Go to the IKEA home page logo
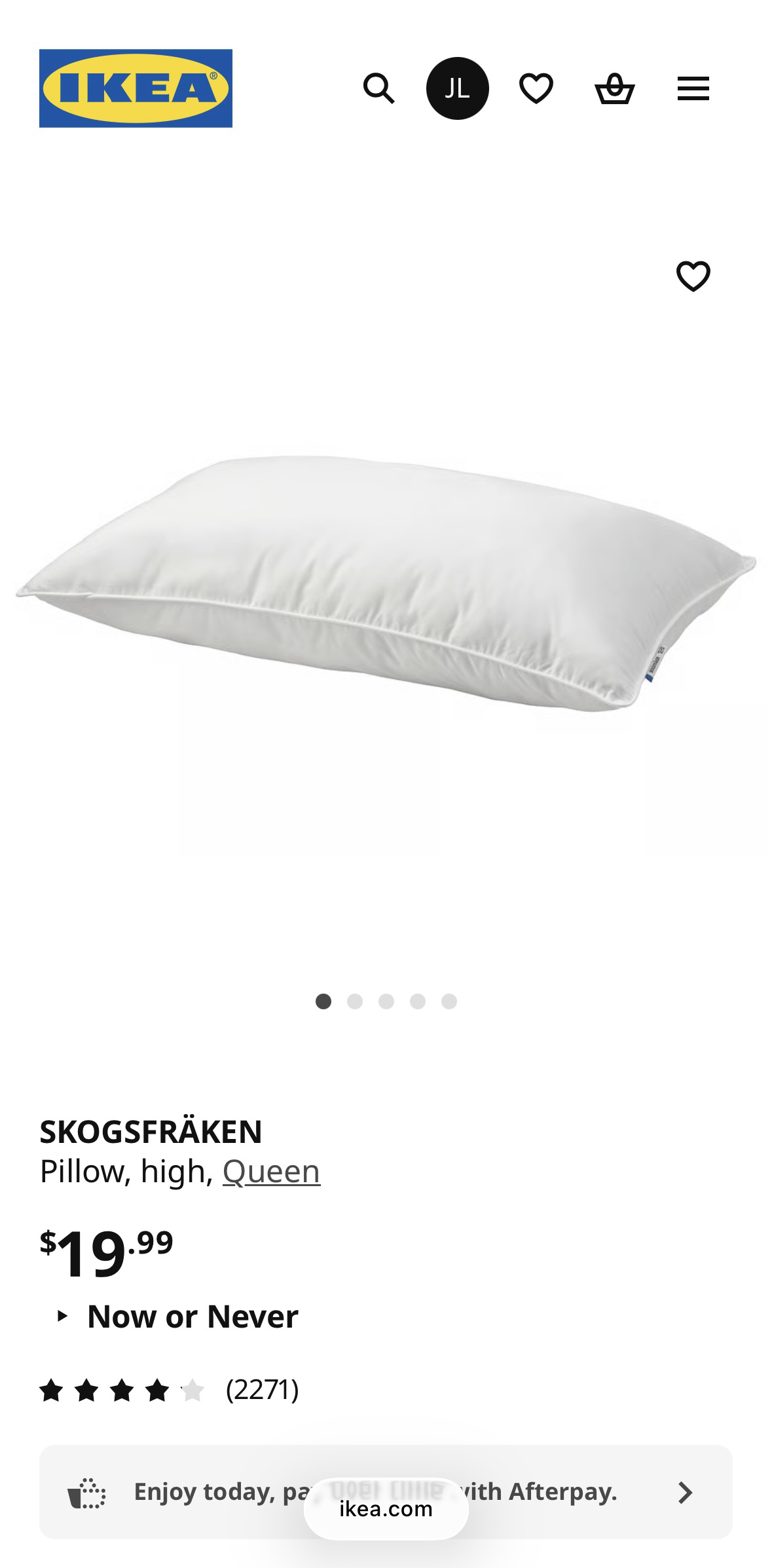The height and width of the screenshot is (1568, 772). 136,88
